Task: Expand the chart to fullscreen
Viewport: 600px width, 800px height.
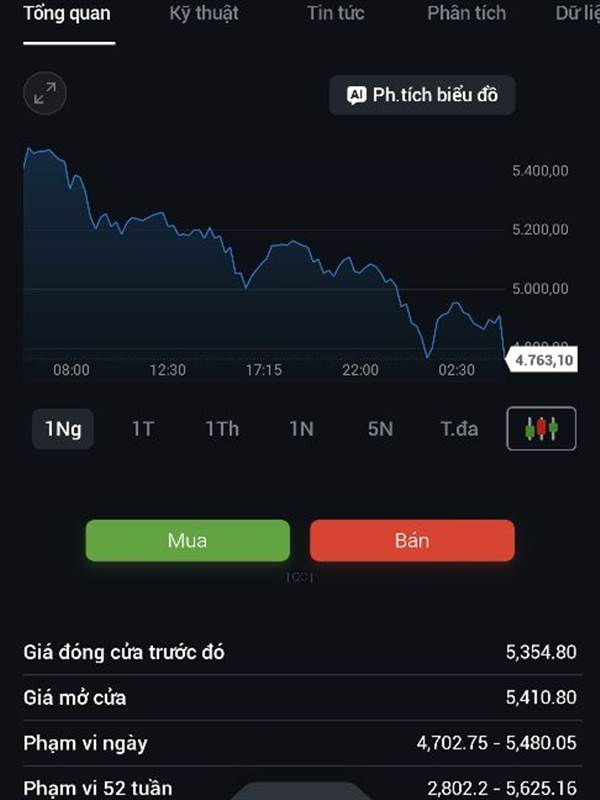Action: click(x=45, y=94)
